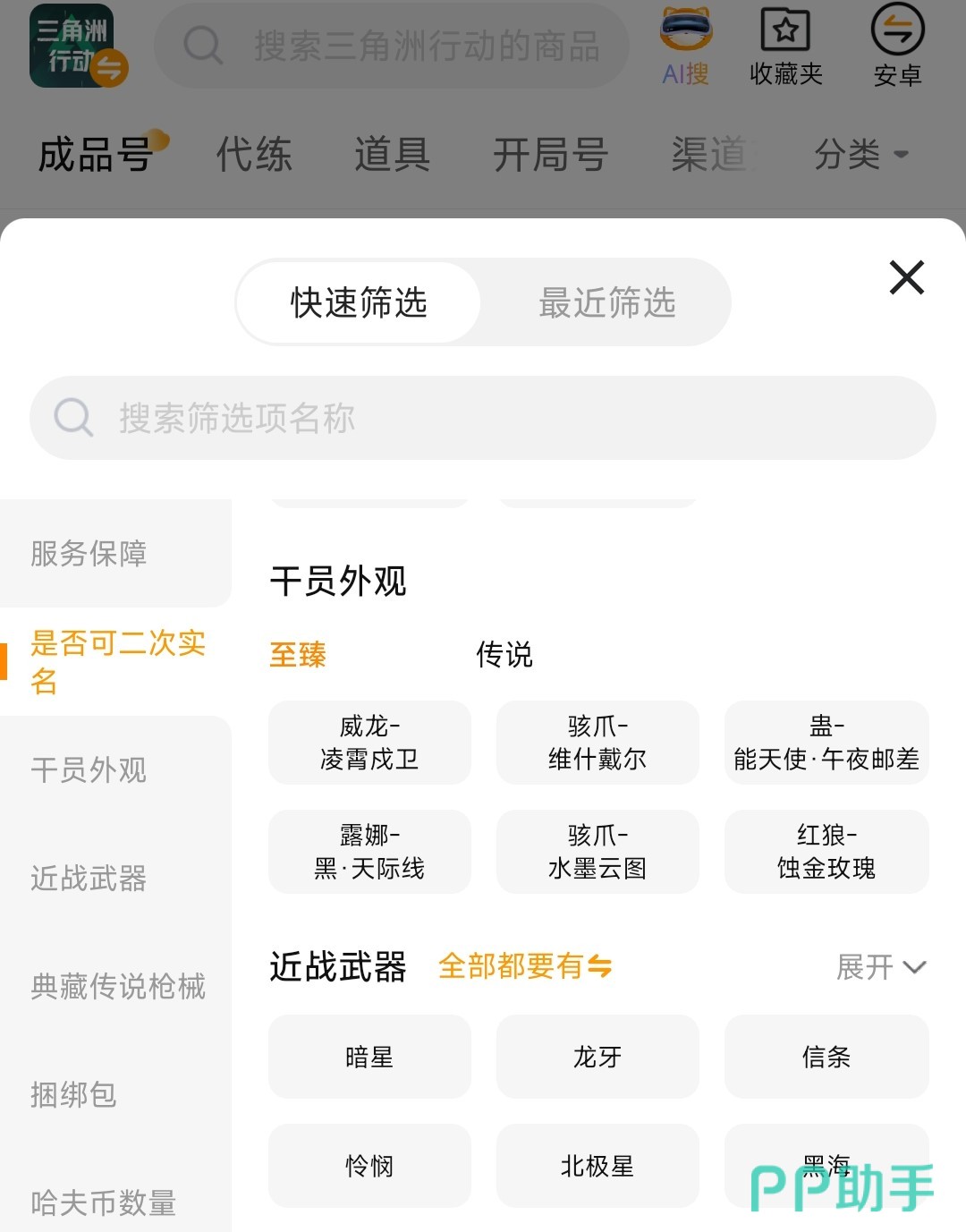Screen dimensions: 966x1232
Task: Select the 暗星 melee weapon chip
Action: [x=369, y=1057]
